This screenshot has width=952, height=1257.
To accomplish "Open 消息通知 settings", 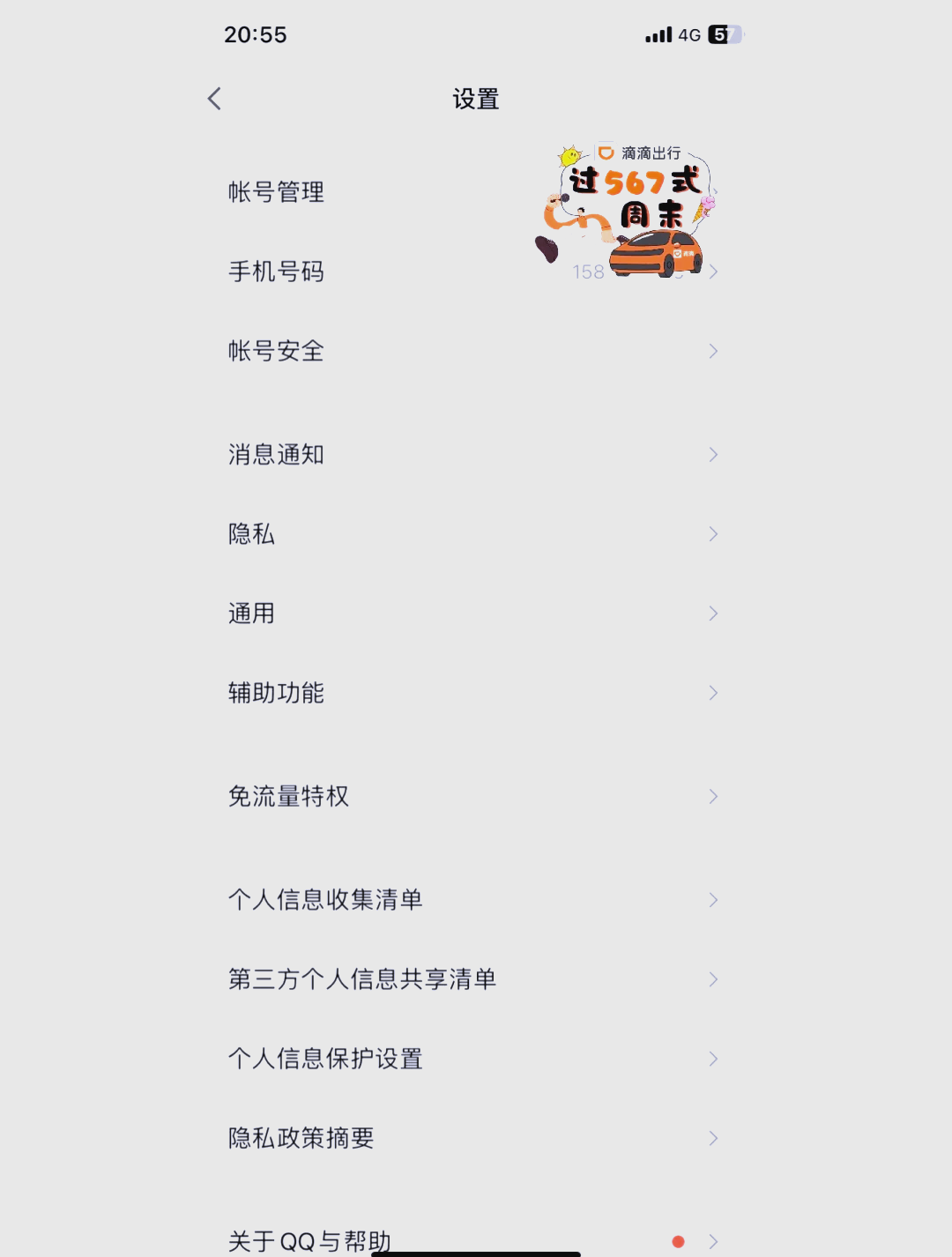I will click(277, 455).
